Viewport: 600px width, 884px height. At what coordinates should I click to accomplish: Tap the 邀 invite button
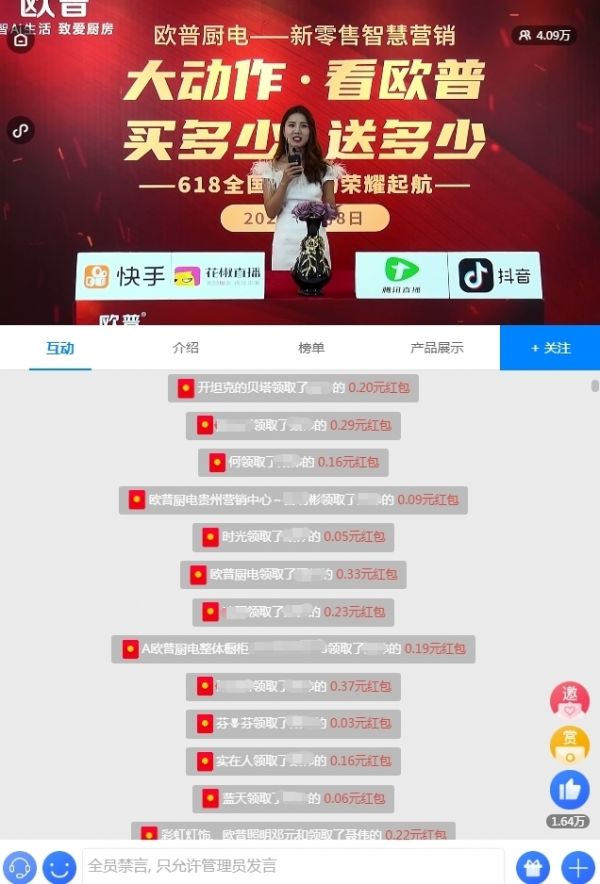569,699
